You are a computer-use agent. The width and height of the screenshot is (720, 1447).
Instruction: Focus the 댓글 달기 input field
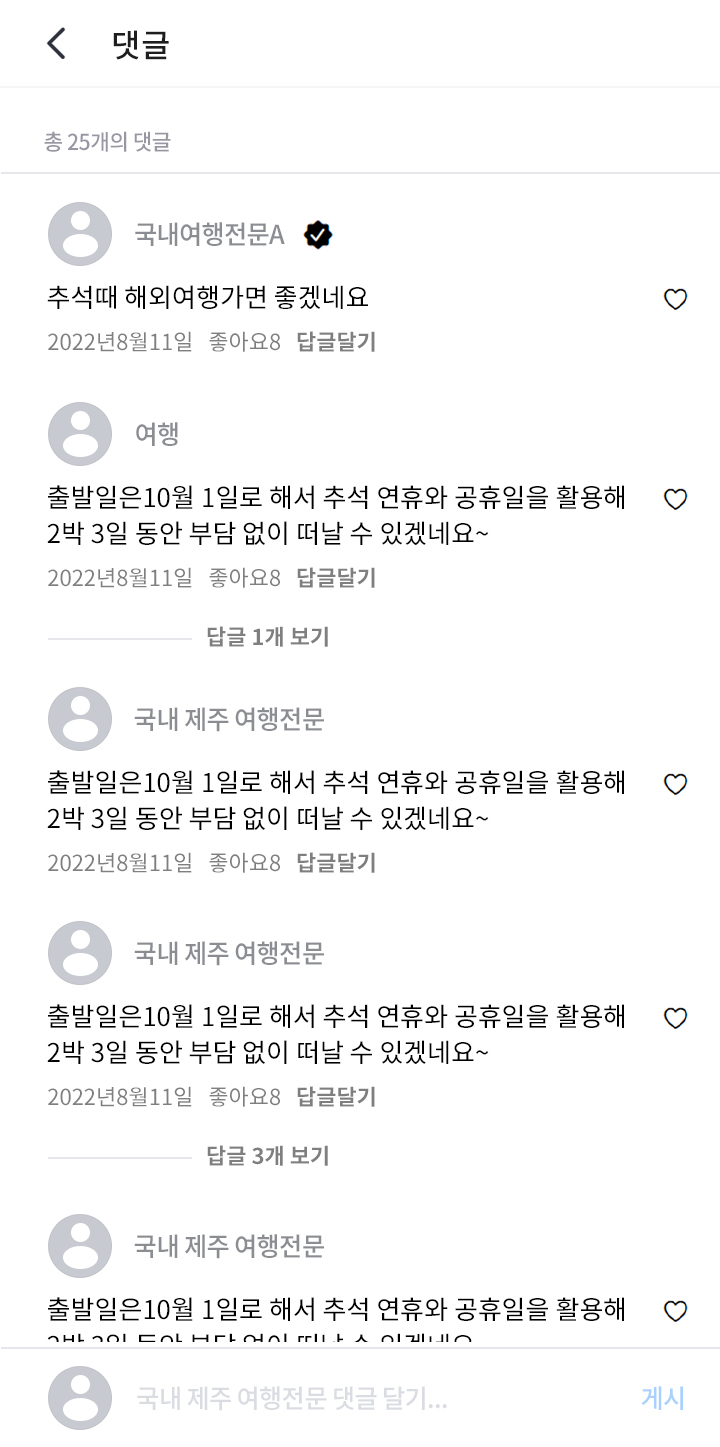tap(370, 1398)
